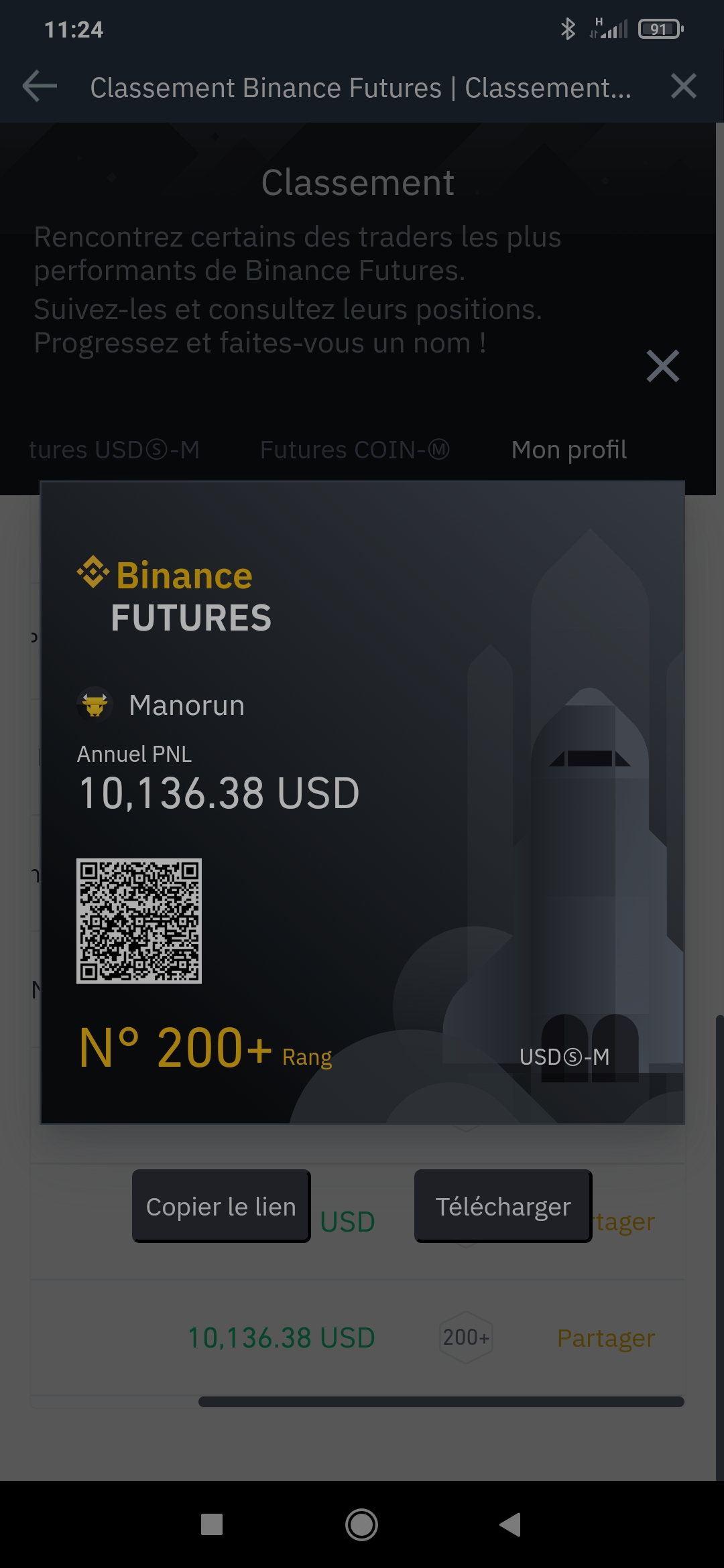Switch to Futures COIN-M tab
The image size is (724, 1568).
354,450
